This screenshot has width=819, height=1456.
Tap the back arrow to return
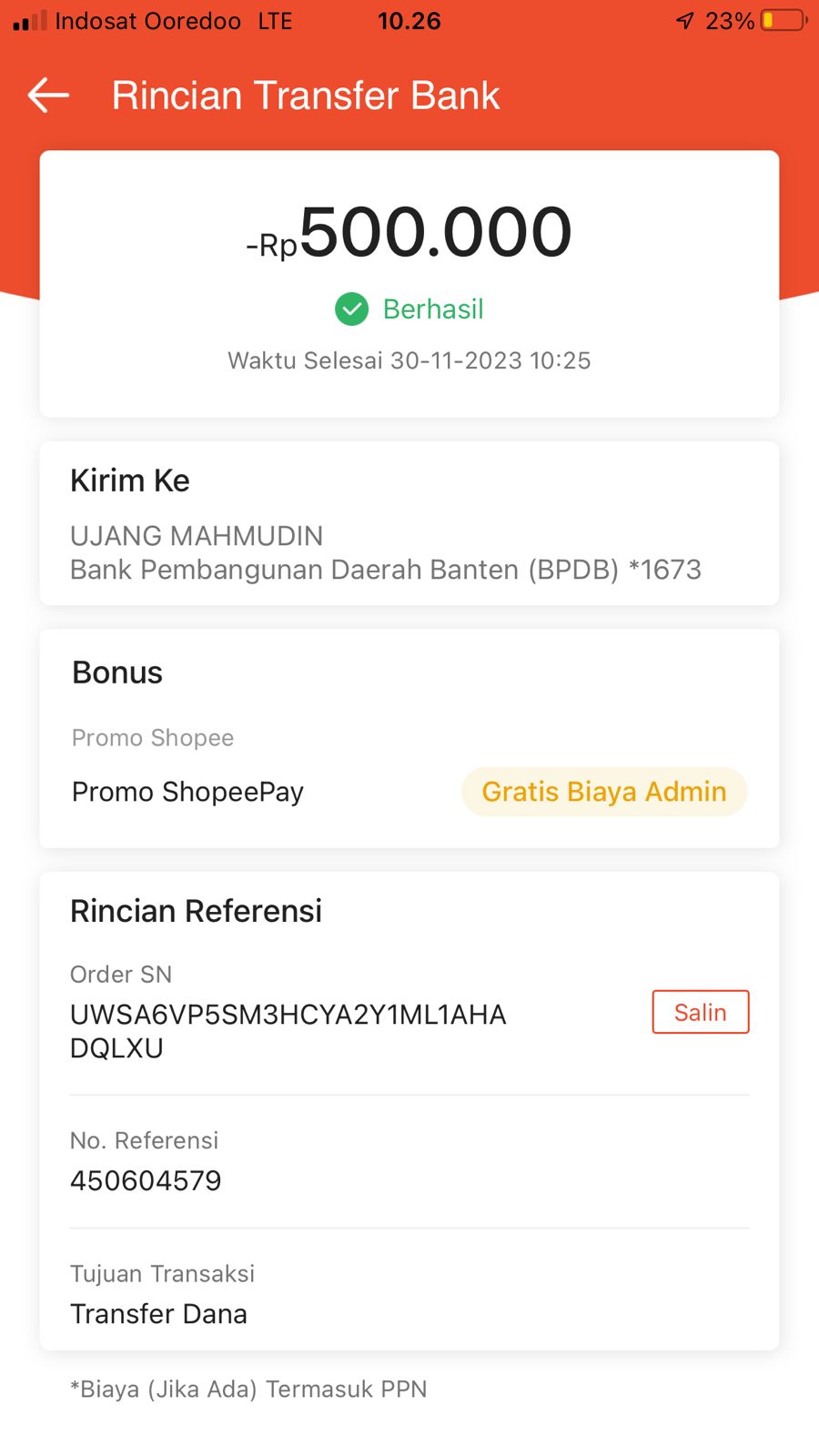pyautogui.click(x=47, y=95)
